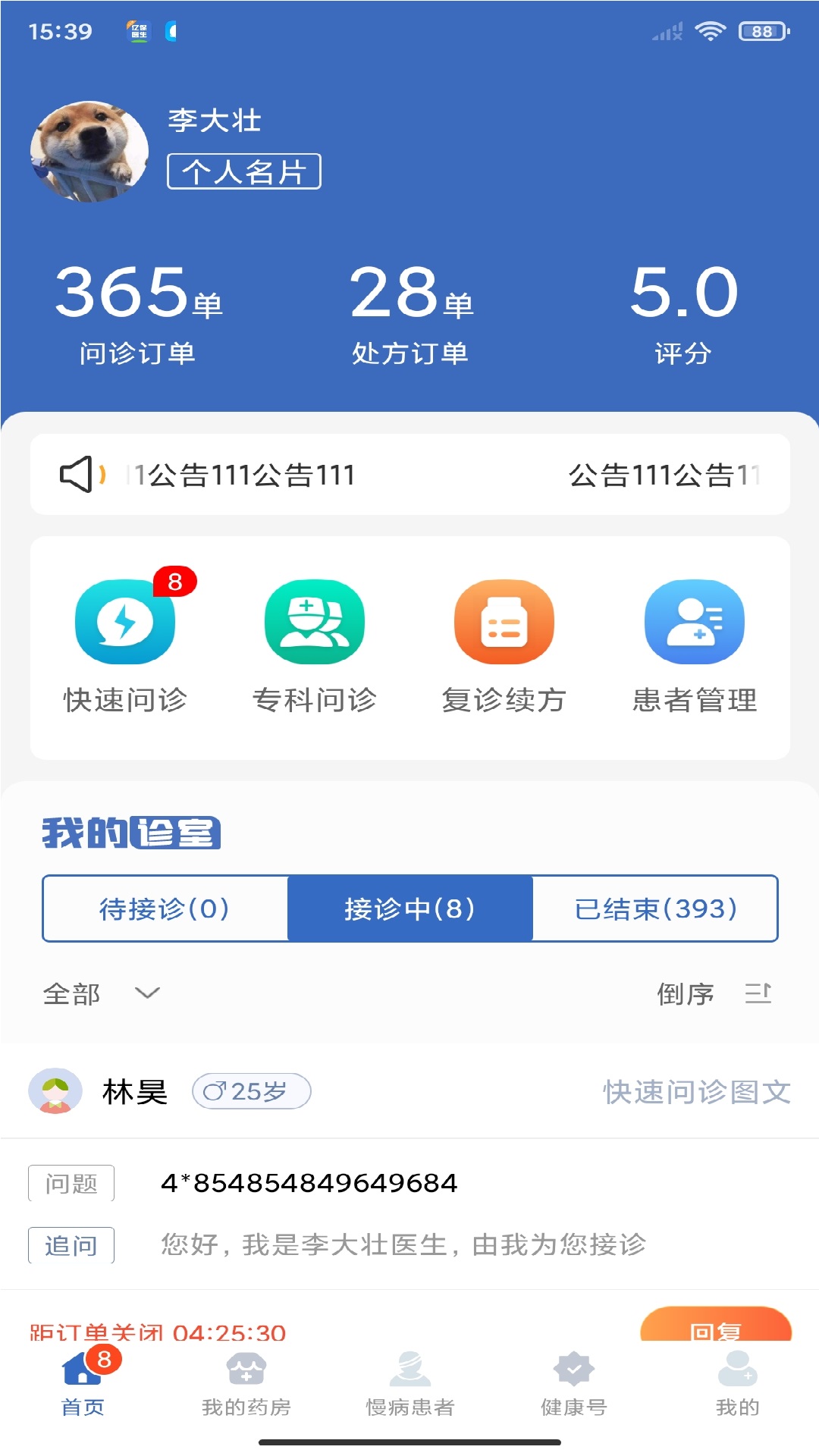Open 快速问诊 (Quick Consultation) with badge 8
Screen dimensions: 819x1456
(x=125, y=622)
